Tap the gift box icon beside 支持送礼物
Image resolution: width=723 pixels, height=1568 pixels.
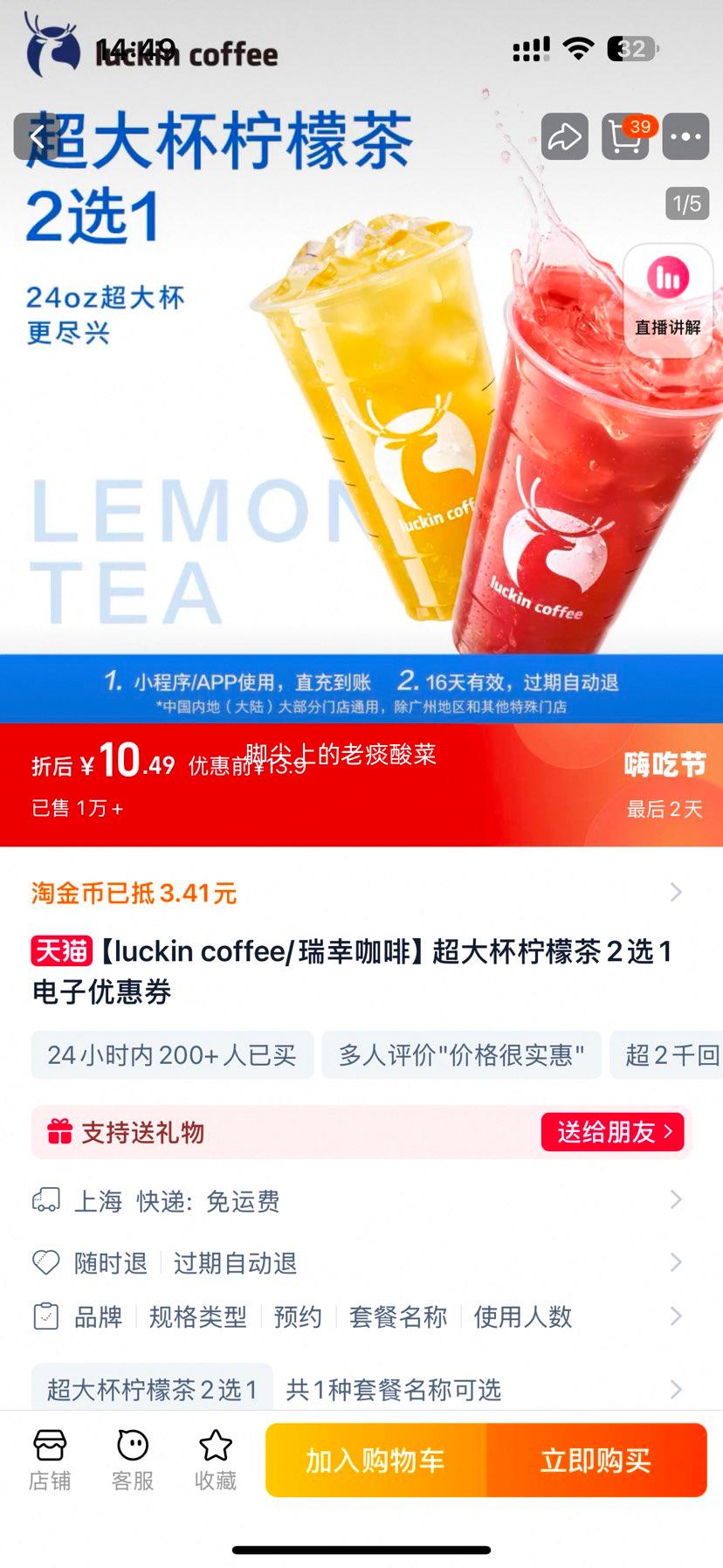(58, 1131)
